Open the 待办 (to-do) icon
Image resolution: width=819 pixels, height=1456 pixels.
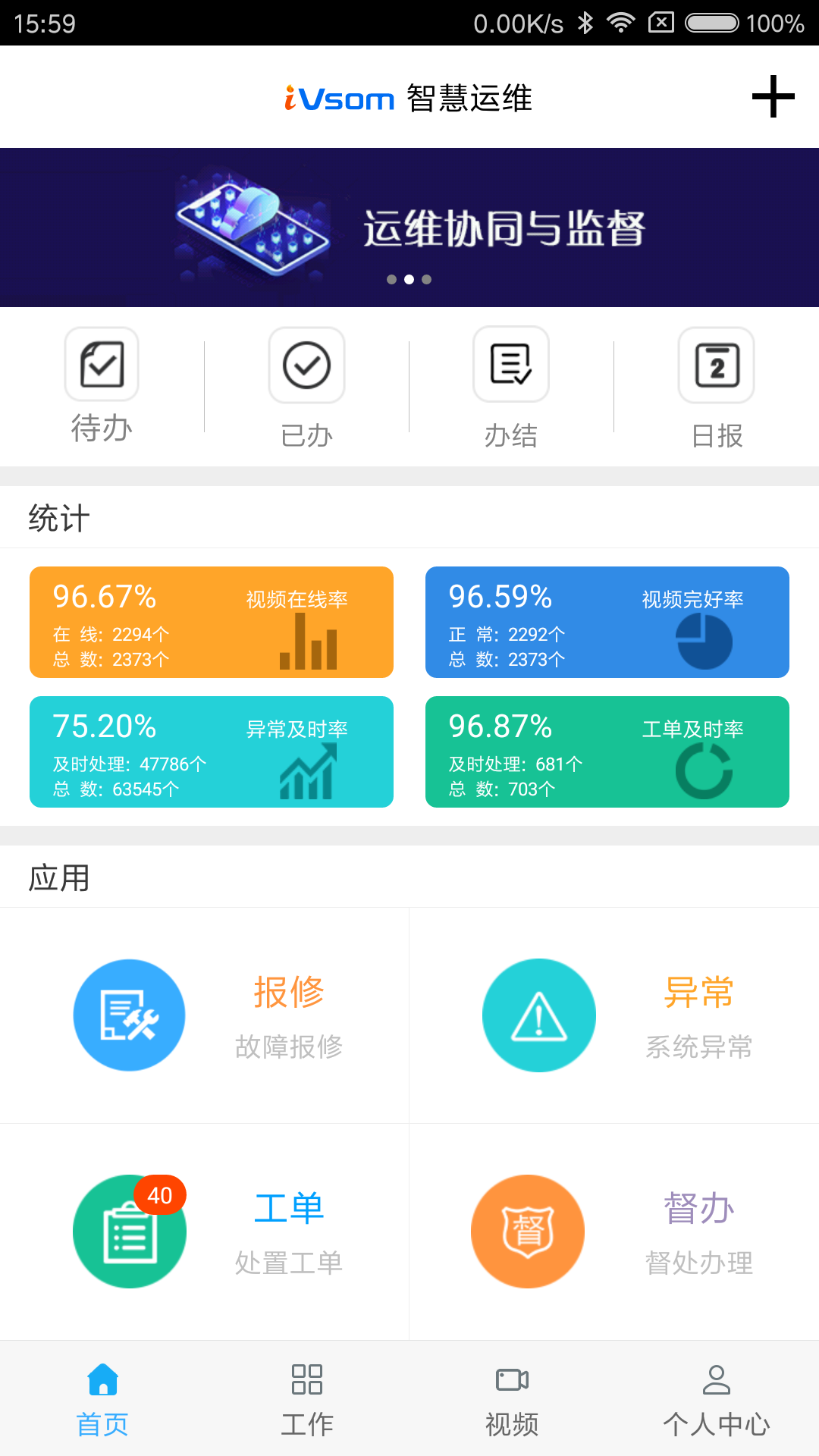pyautogui.click(x=101, y=365)
